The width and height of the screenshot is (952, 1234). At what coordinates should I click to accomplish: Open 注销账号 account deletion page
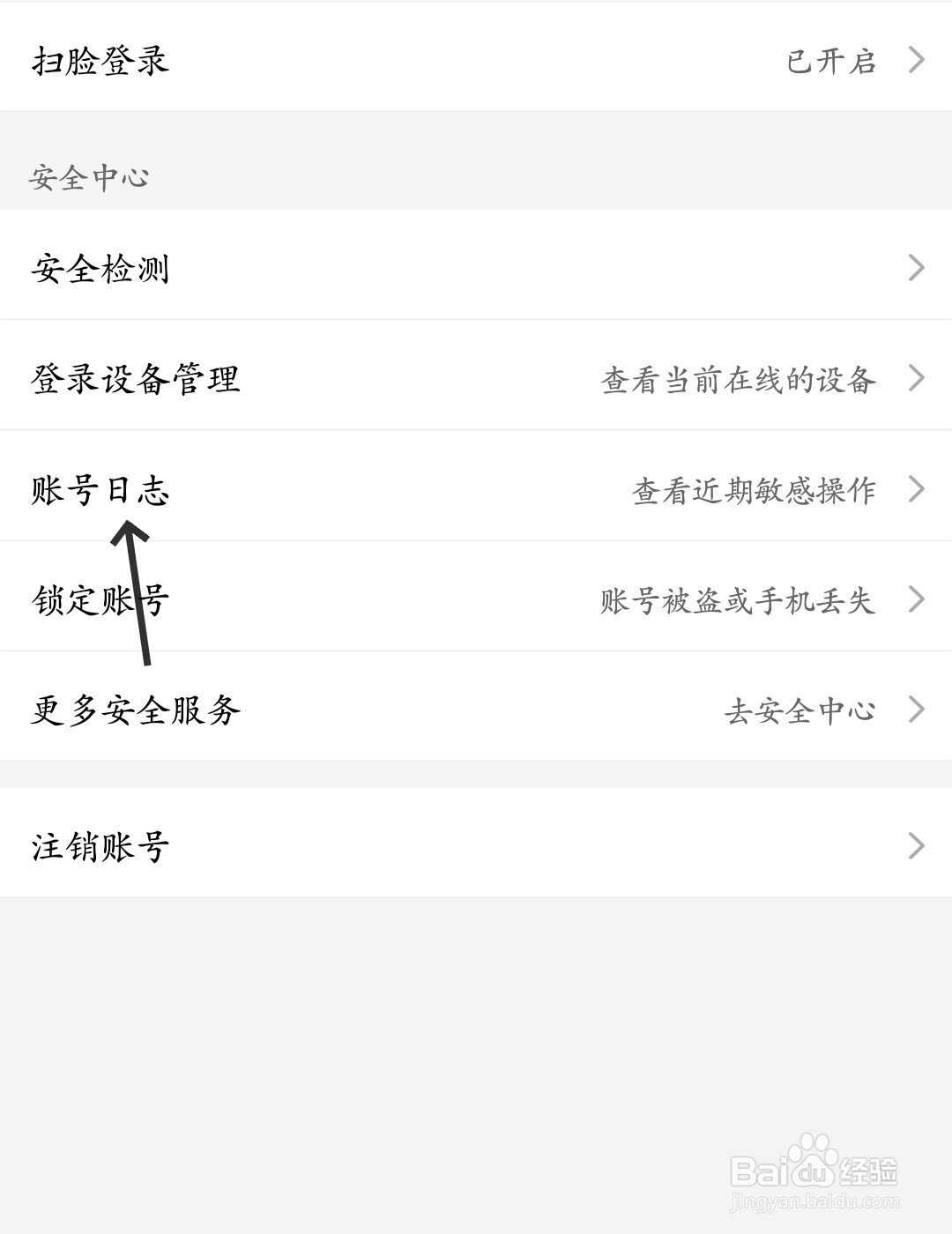click(101, 848)
